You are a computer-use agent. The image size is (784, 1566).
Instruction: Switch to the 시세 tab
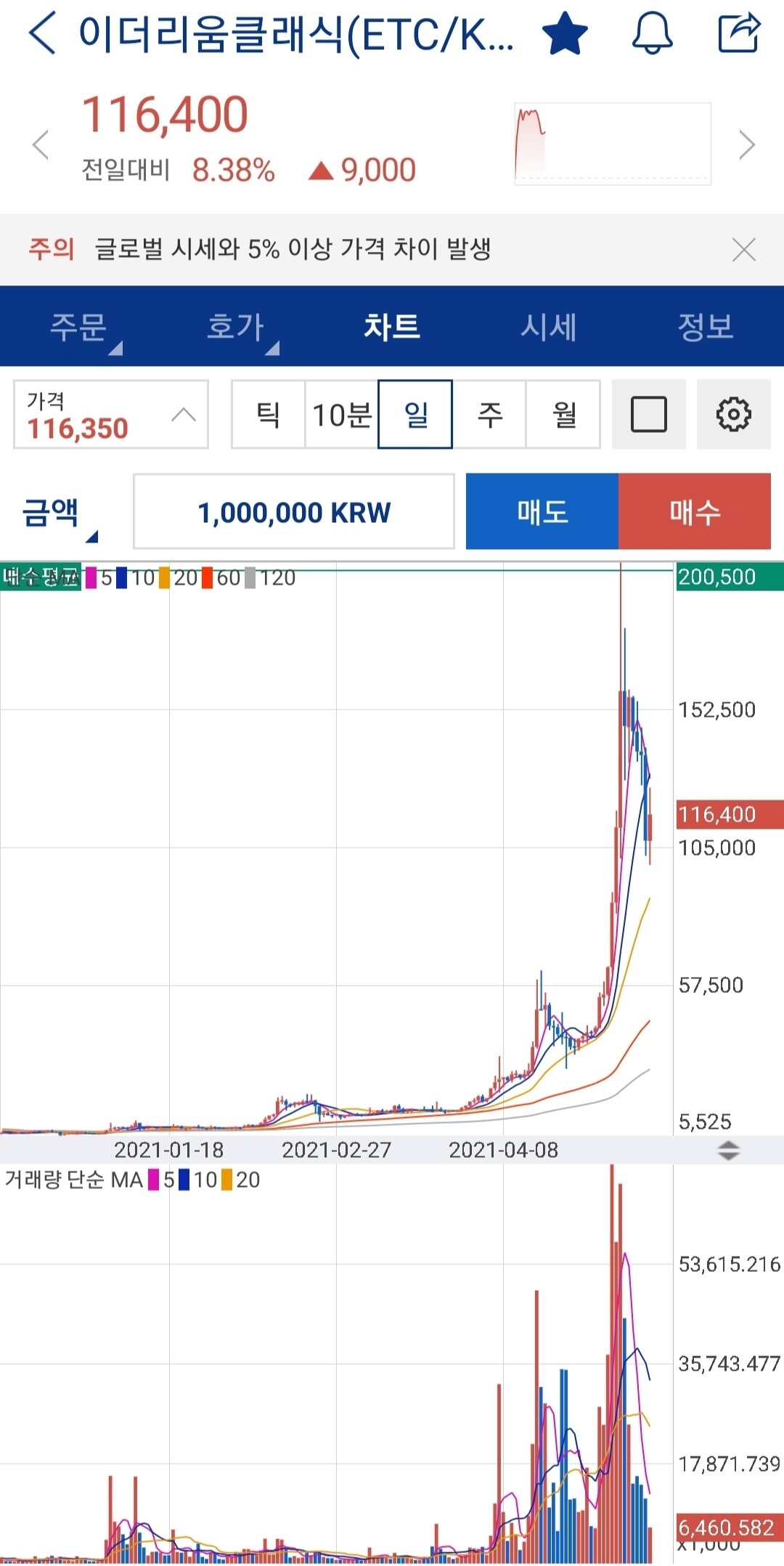tap(550, 326)
